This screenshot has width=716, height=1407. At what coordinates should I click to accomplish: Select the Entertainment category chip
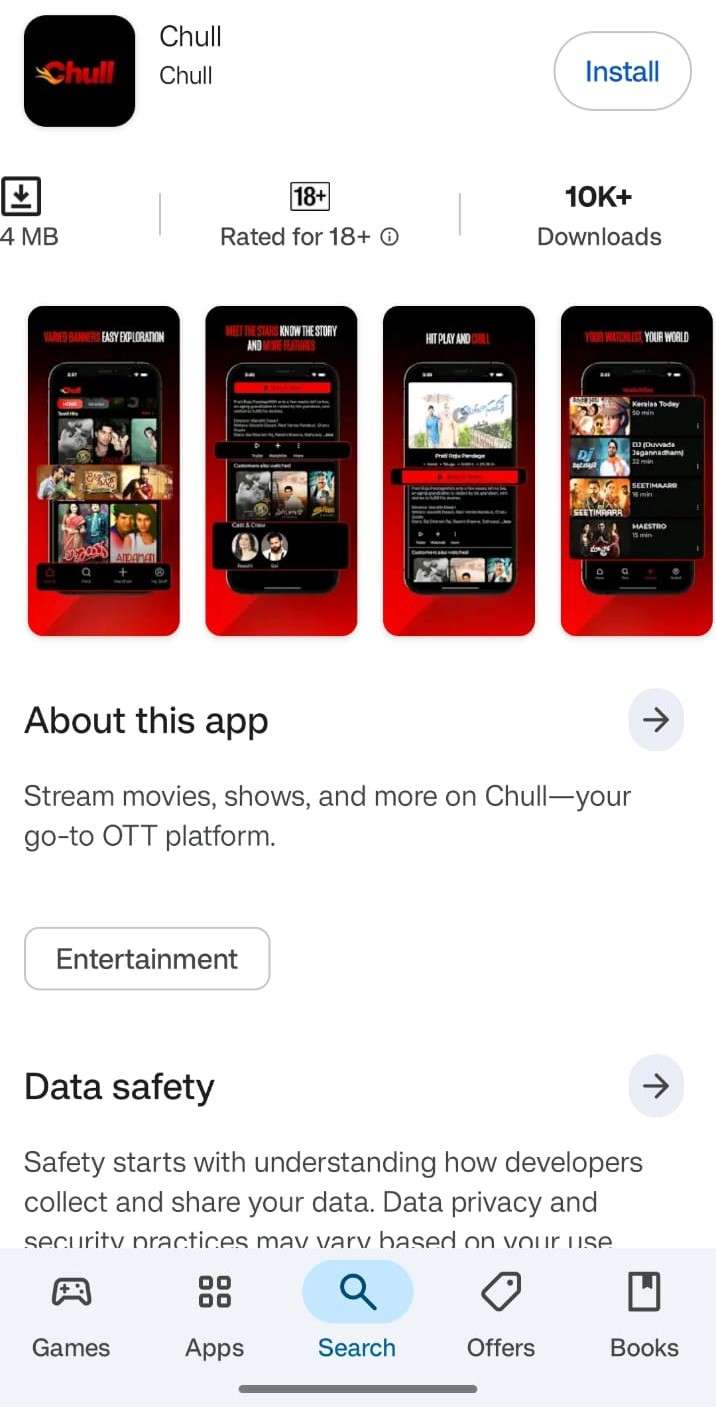click(147, 959)
